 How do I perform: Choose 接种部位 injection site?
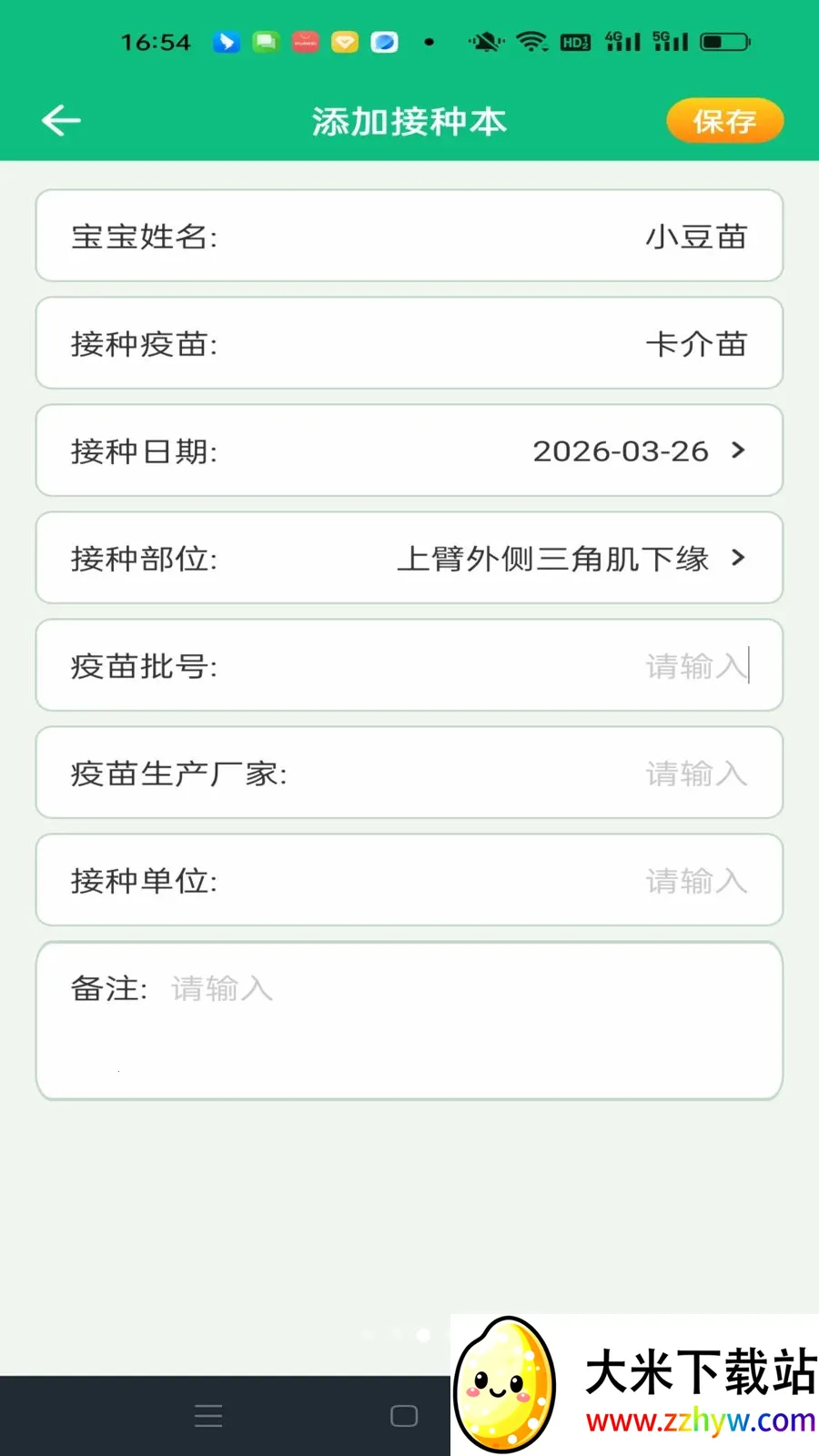tap(409, 558)
